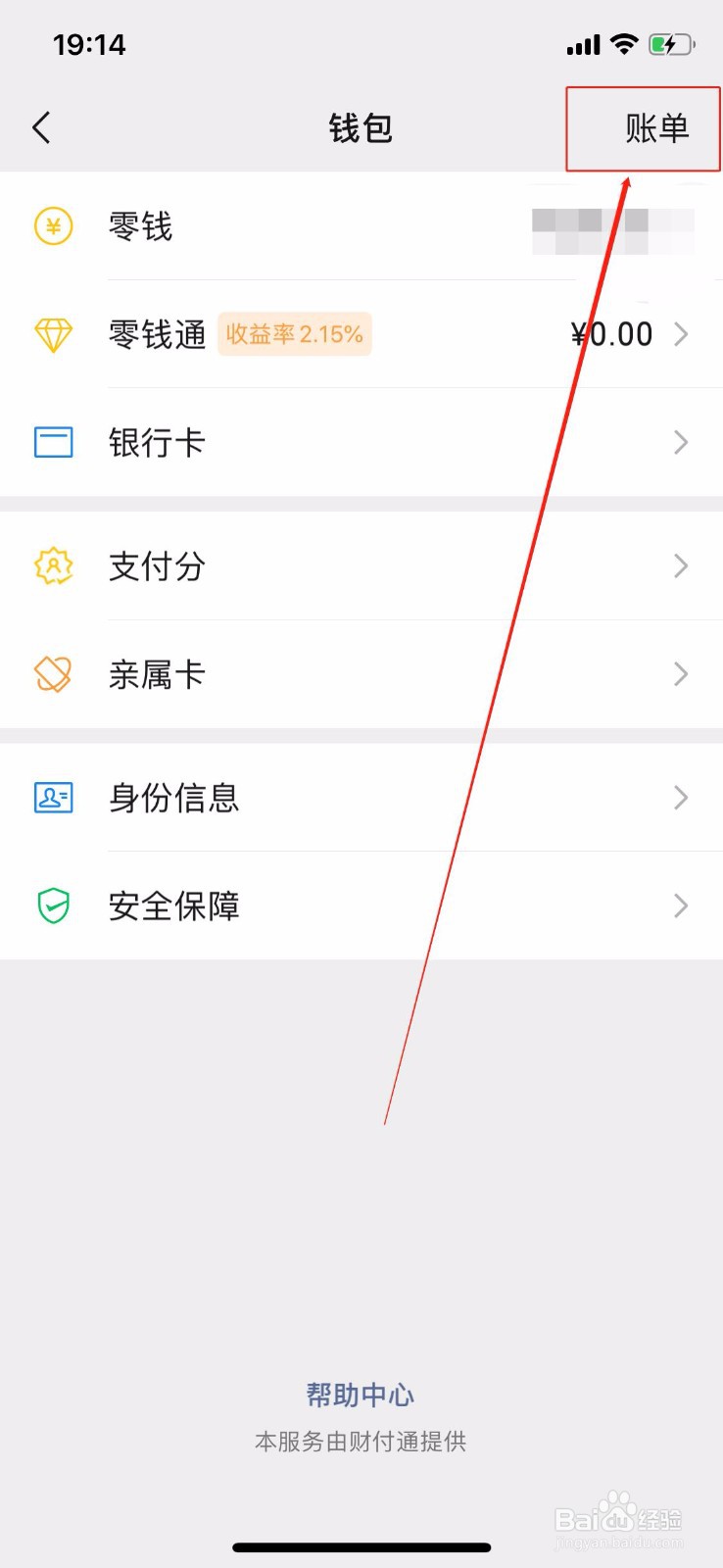Screen dimensions: 723x1568
Task: Select the 身份信息 ID card icon
Action: click(53, 798)
